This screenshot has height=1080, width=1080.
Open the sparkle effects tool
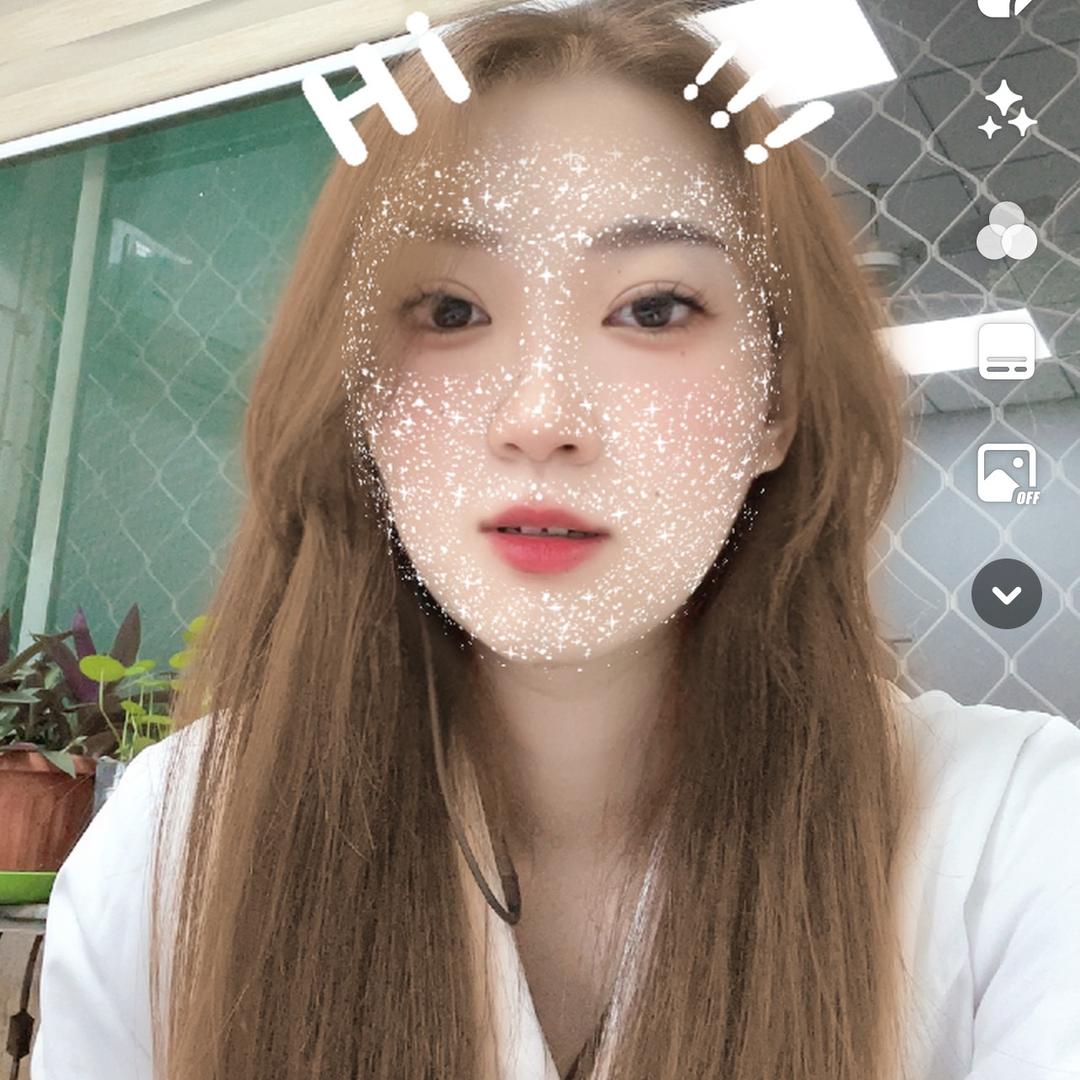(x=1006, y=110)
